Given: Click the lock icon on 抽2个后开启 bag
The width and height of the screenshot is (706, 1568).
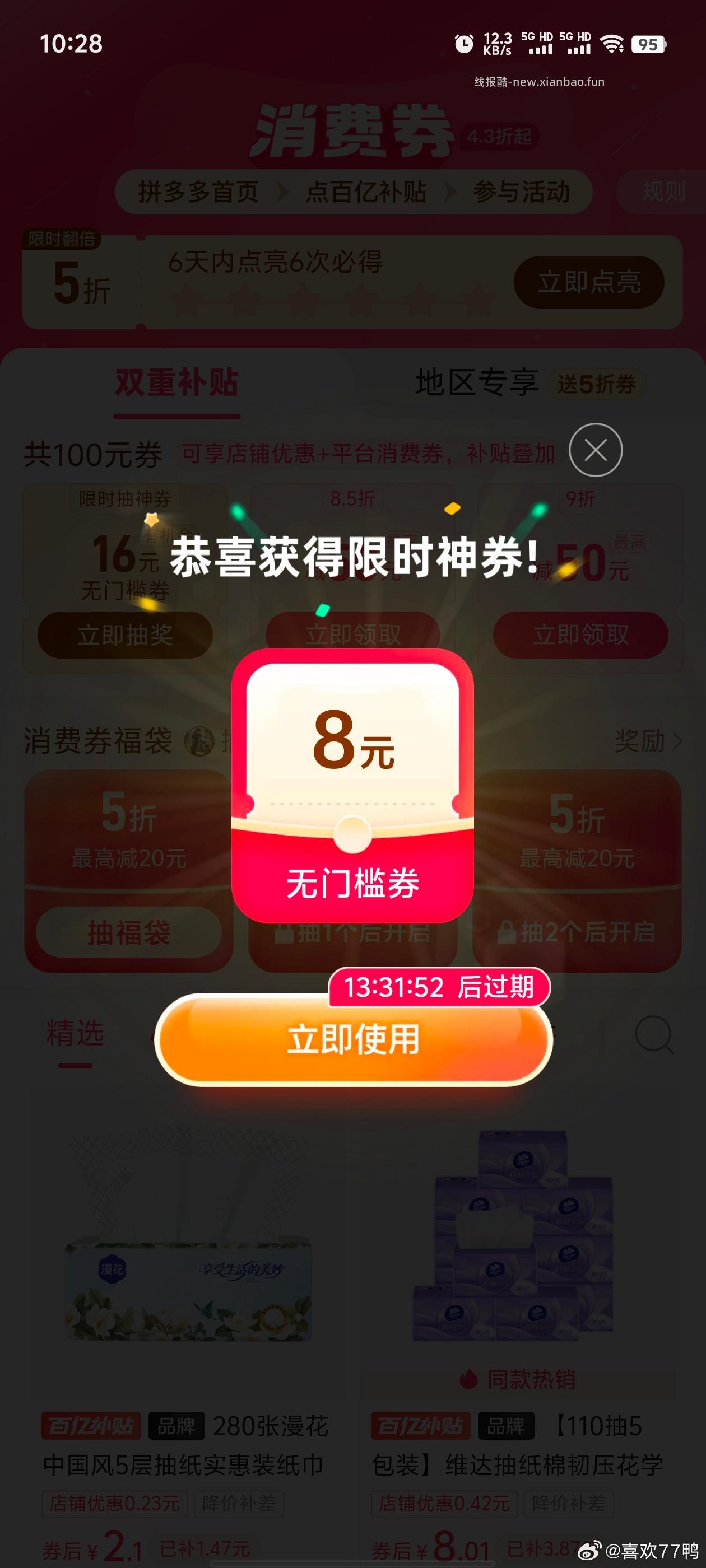Looking at the screenshot, I should pyautogui.click(x=508, y=931).
